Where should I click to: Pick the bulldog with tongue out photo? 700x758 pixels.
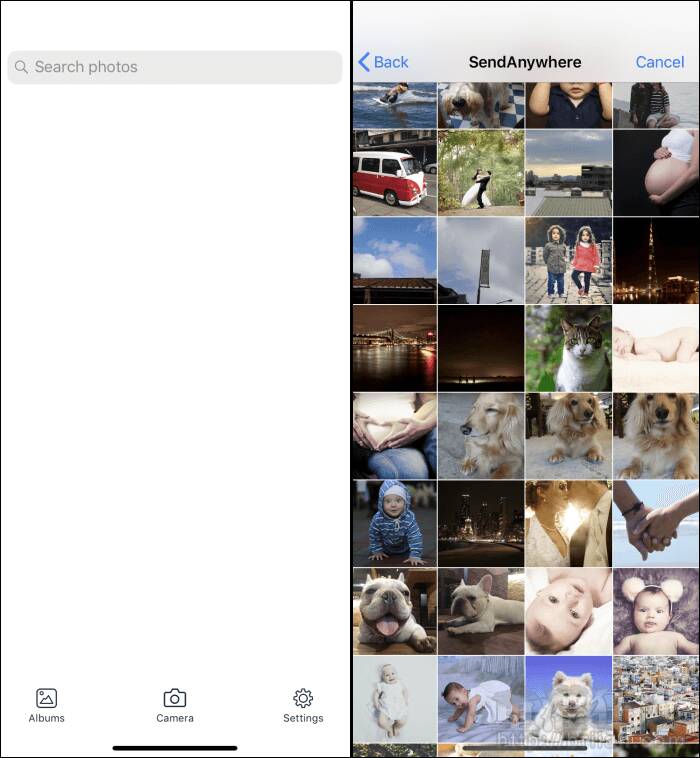point(394,610)
